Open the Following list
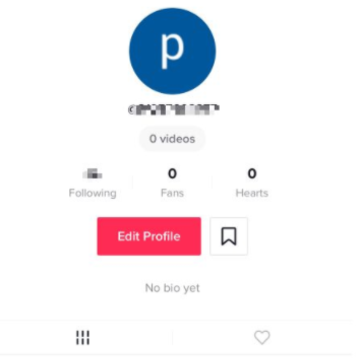Screen dimensions: 360x360 pyautogui.click(x=92, y=184)
